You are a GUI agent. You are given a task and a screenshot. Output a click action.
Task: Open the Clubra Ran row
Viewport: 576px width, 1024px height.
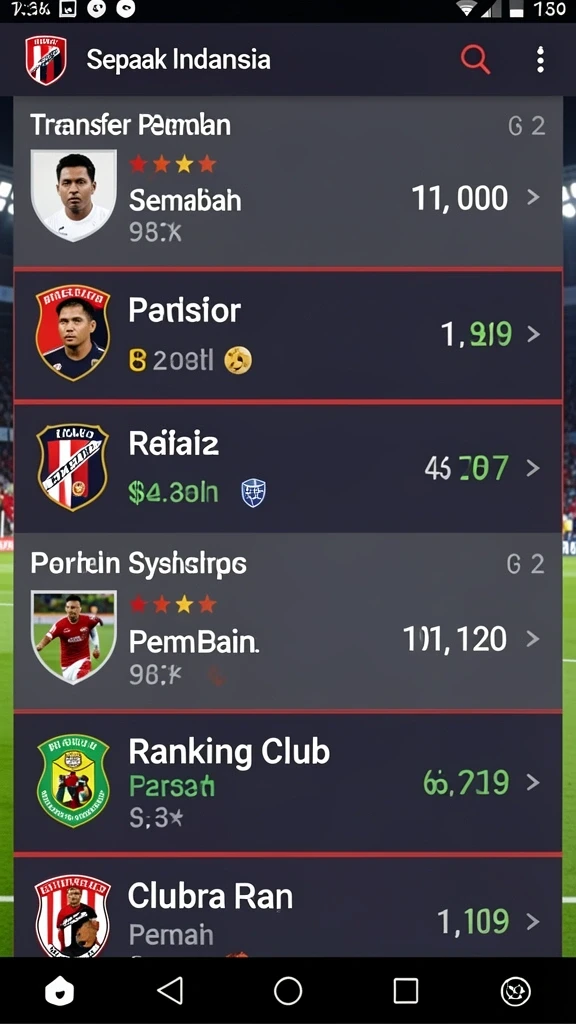[288, 908]
